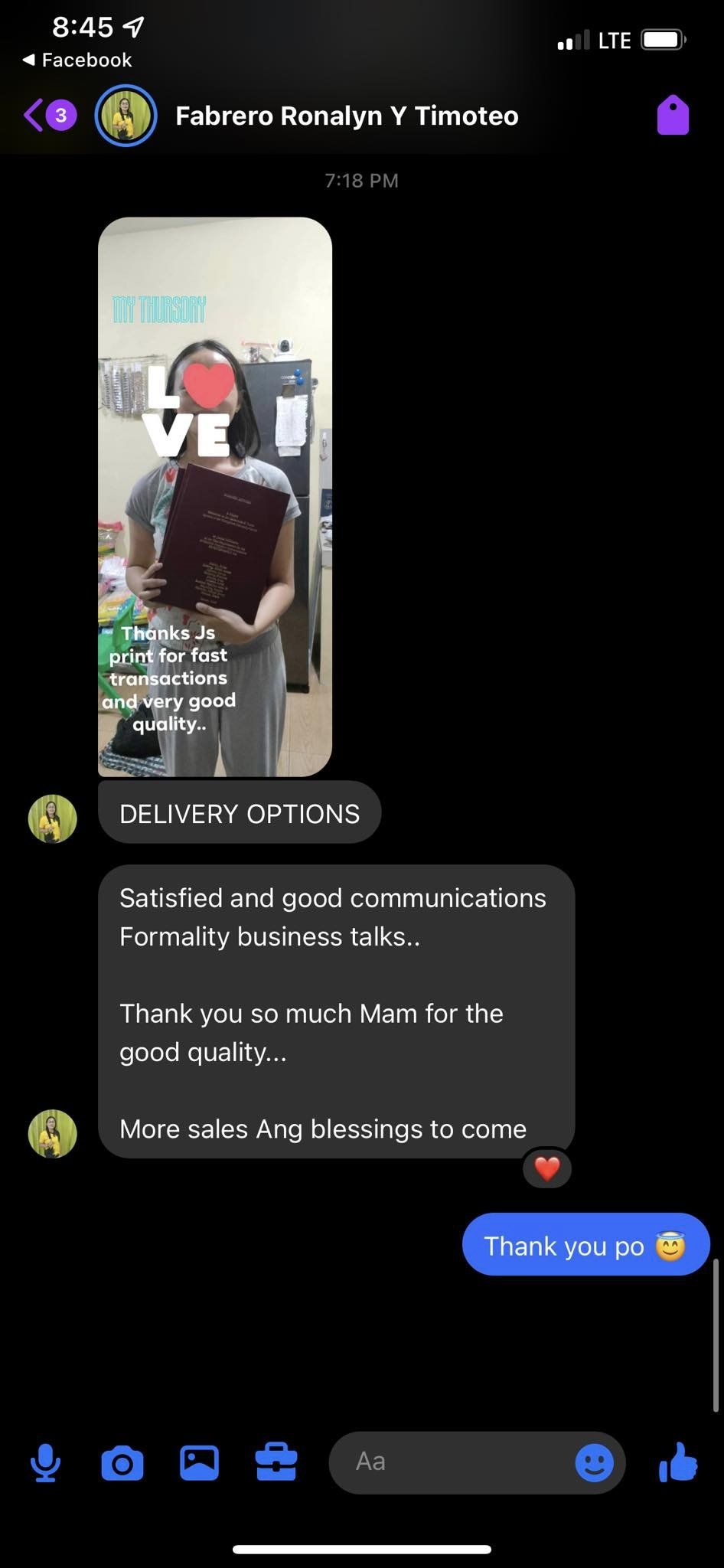This screenshot has height=1568, width=724.
Task: Open the photo gallery picker
Action: tap(199, 1462)
